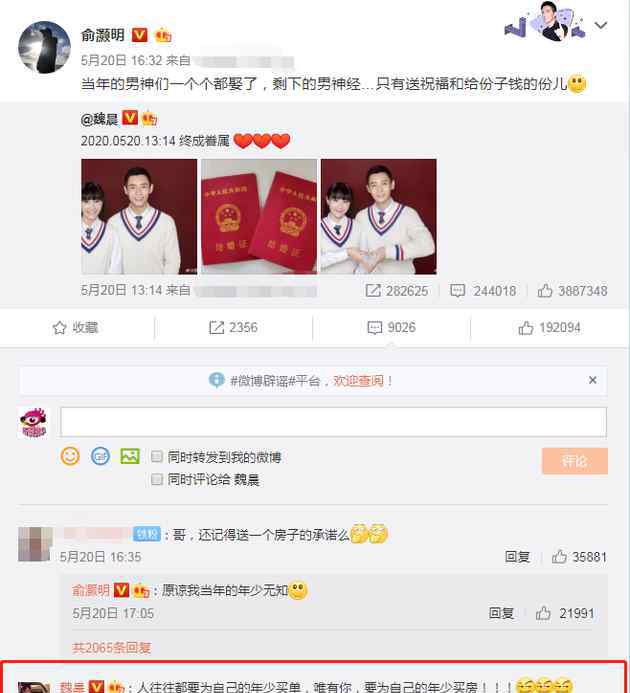Open the marriage certificate photo
Viewport: 630px width, 693px height.
258,216
